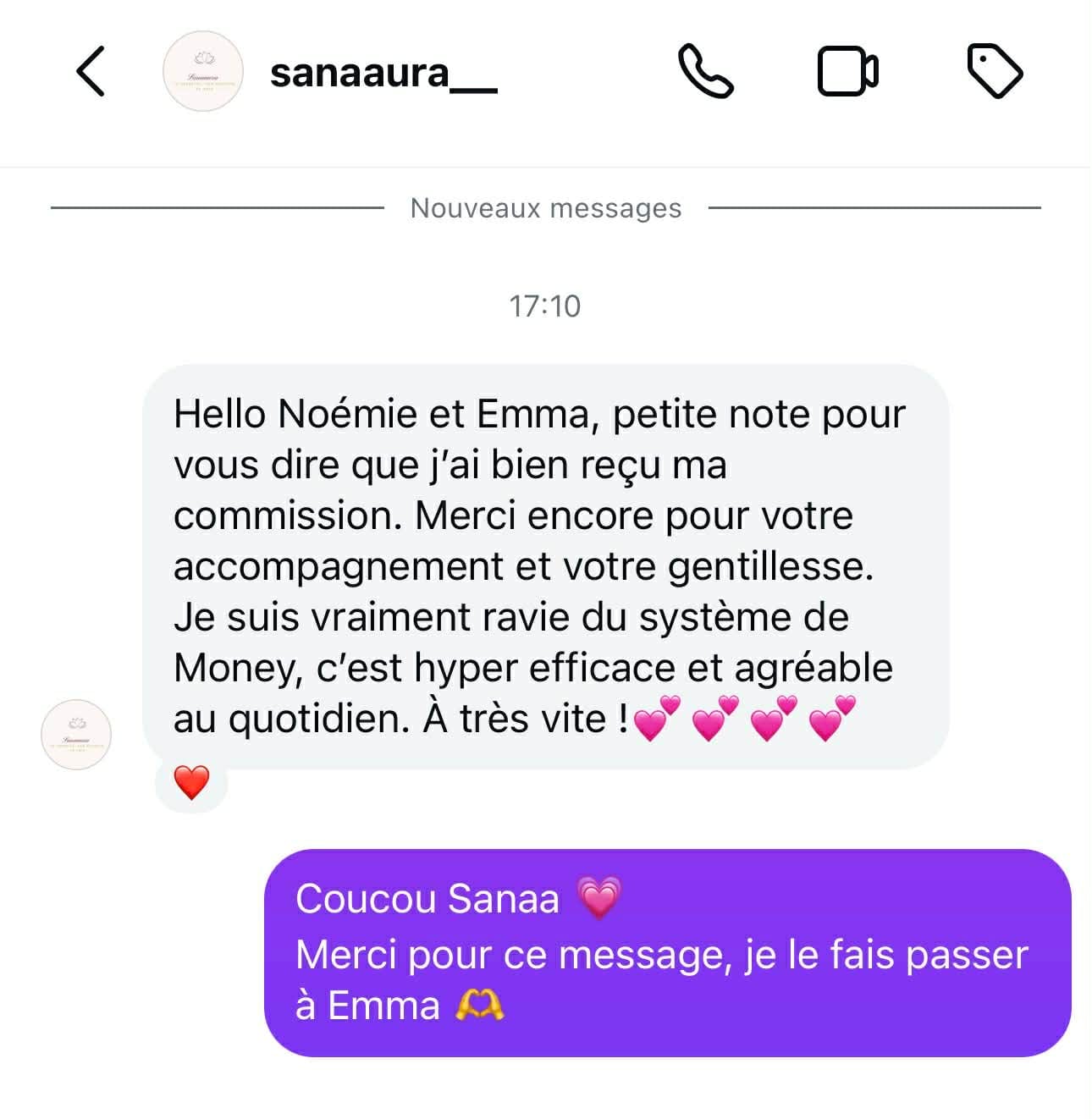Start a video call with sanaaura__

pos(847,72)
